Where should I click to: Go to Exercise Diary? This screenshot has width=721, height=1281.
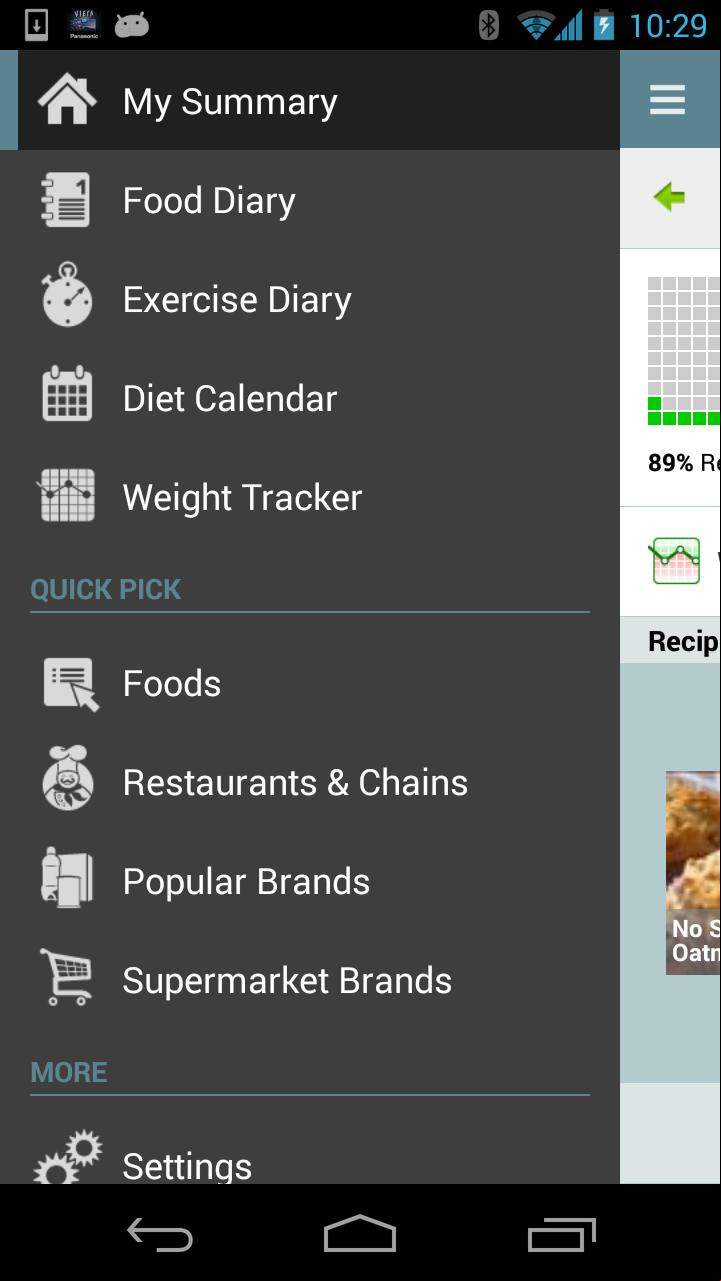(319, 299)
